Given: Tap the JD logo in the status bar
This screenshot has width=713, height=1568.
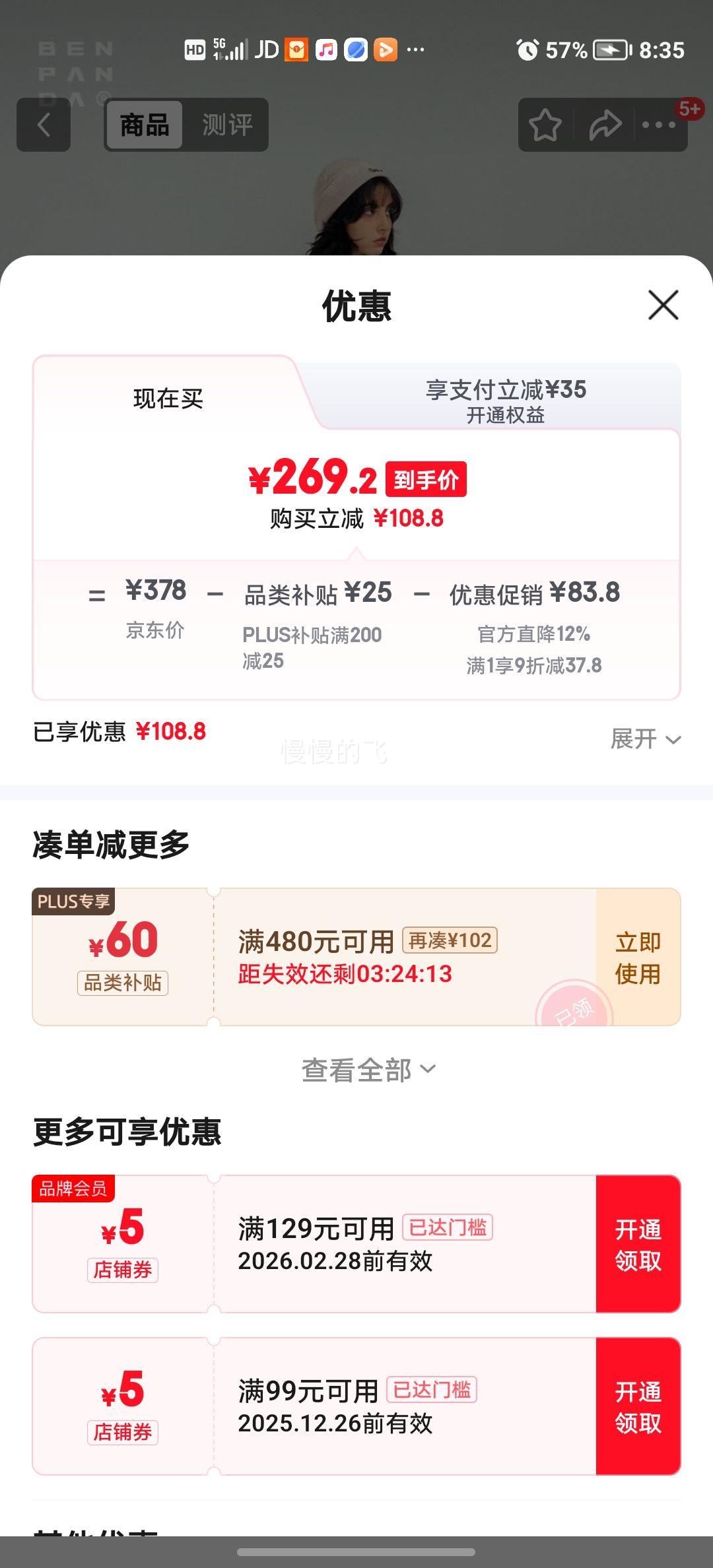Looking at the screenshot, I should coord(268,49).
